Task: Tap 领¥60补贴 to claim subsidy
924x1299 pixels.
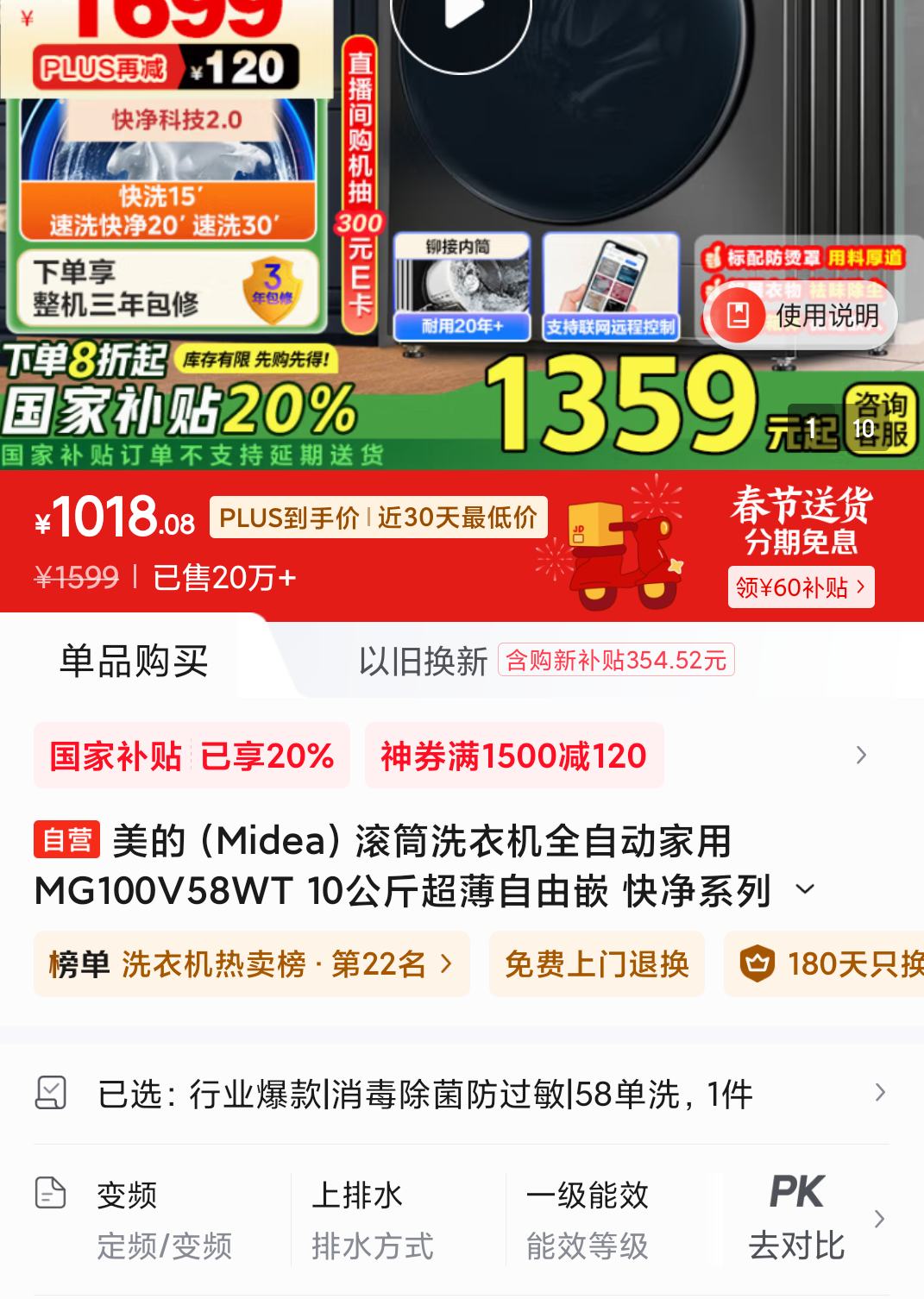Action: click(x=800, y=587)
